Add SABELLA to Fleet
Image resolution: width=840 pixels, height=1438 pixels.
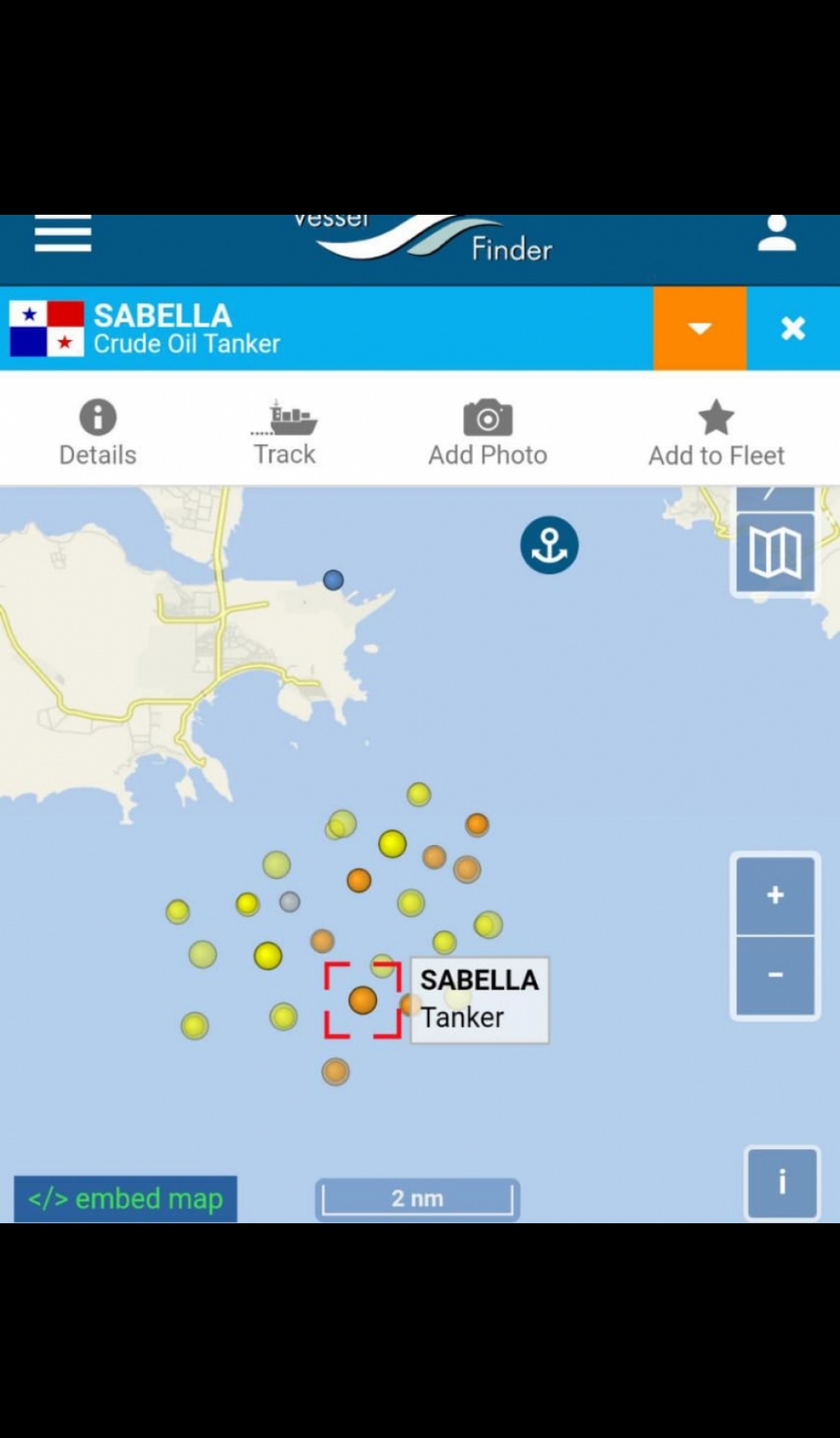click(716, 433)
